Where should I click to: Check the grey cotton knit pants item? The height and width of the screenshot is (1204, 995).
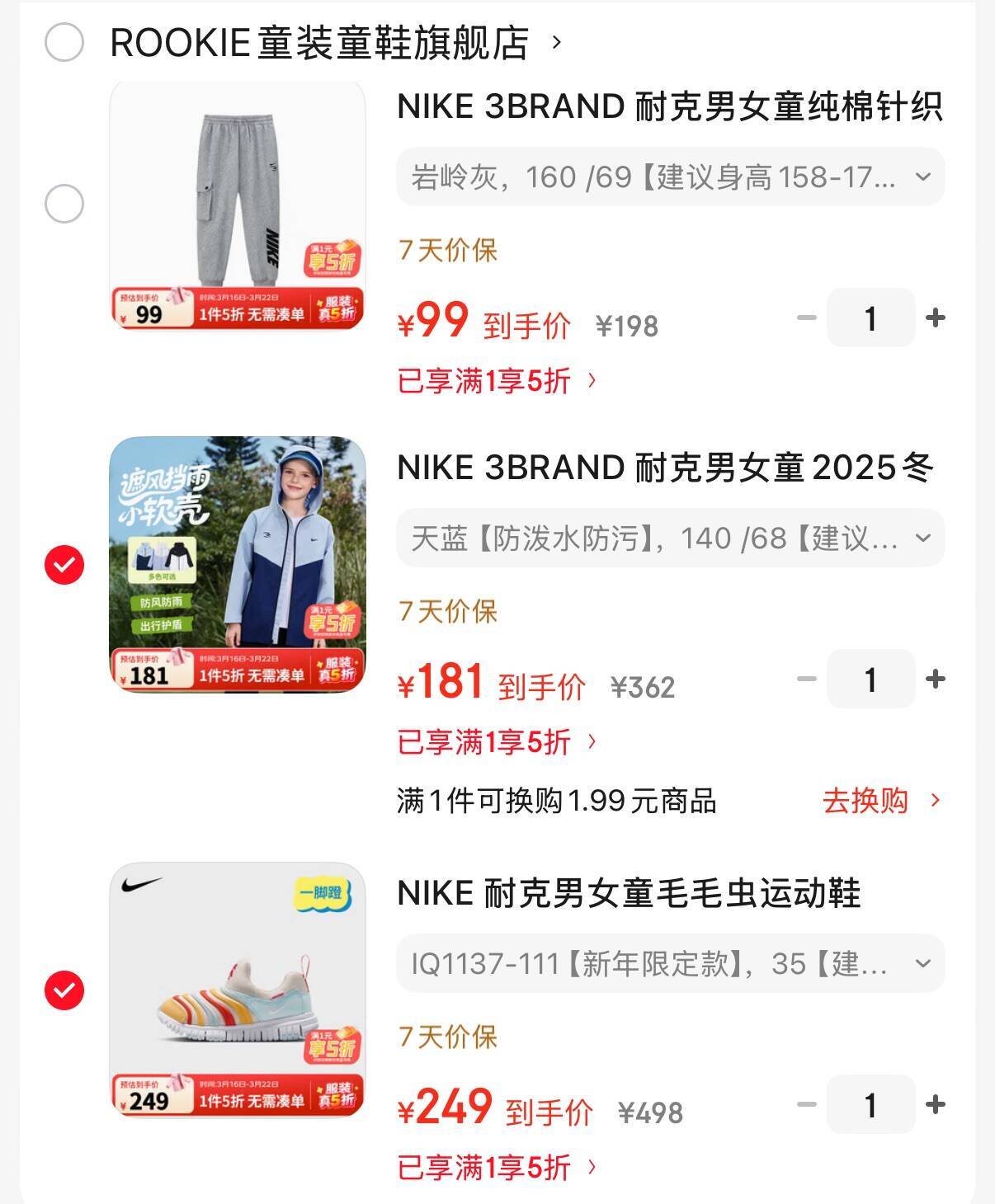(x=64, y=204)
